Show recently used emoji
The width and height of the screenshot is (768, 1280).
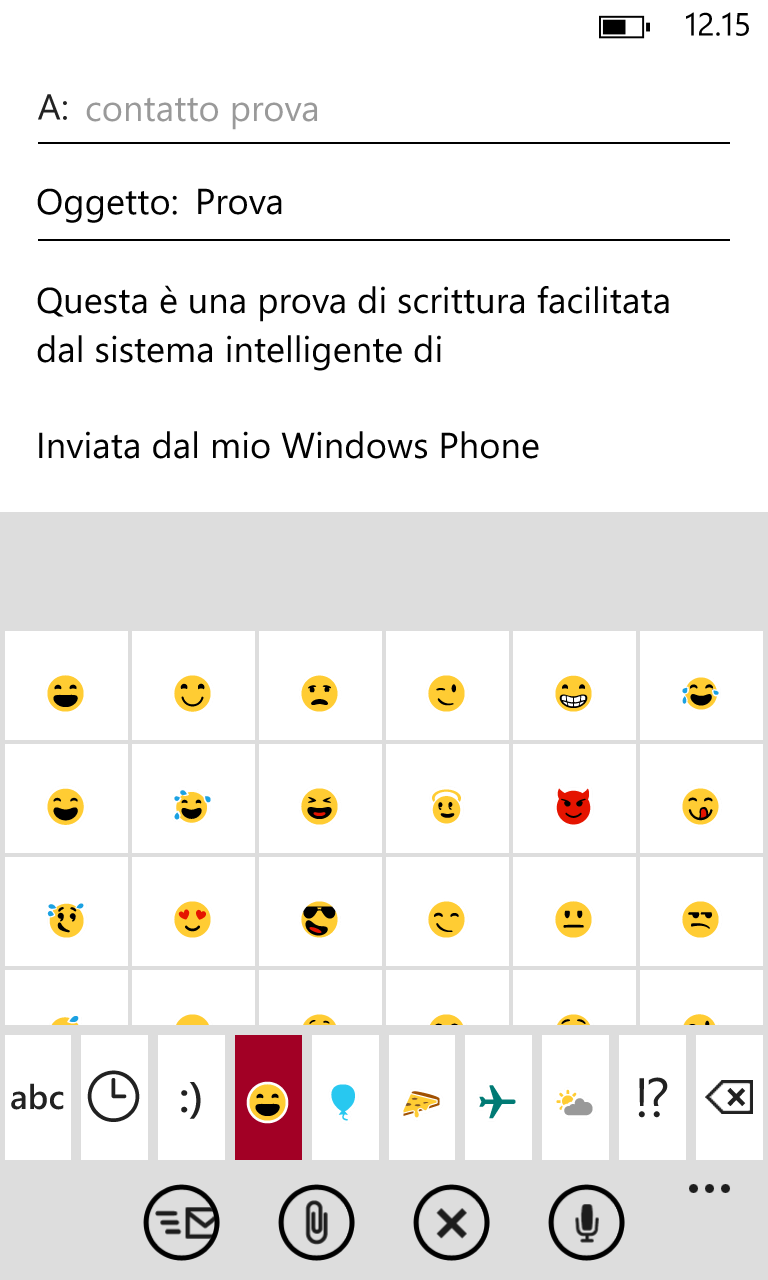[x=114, y=1098]
